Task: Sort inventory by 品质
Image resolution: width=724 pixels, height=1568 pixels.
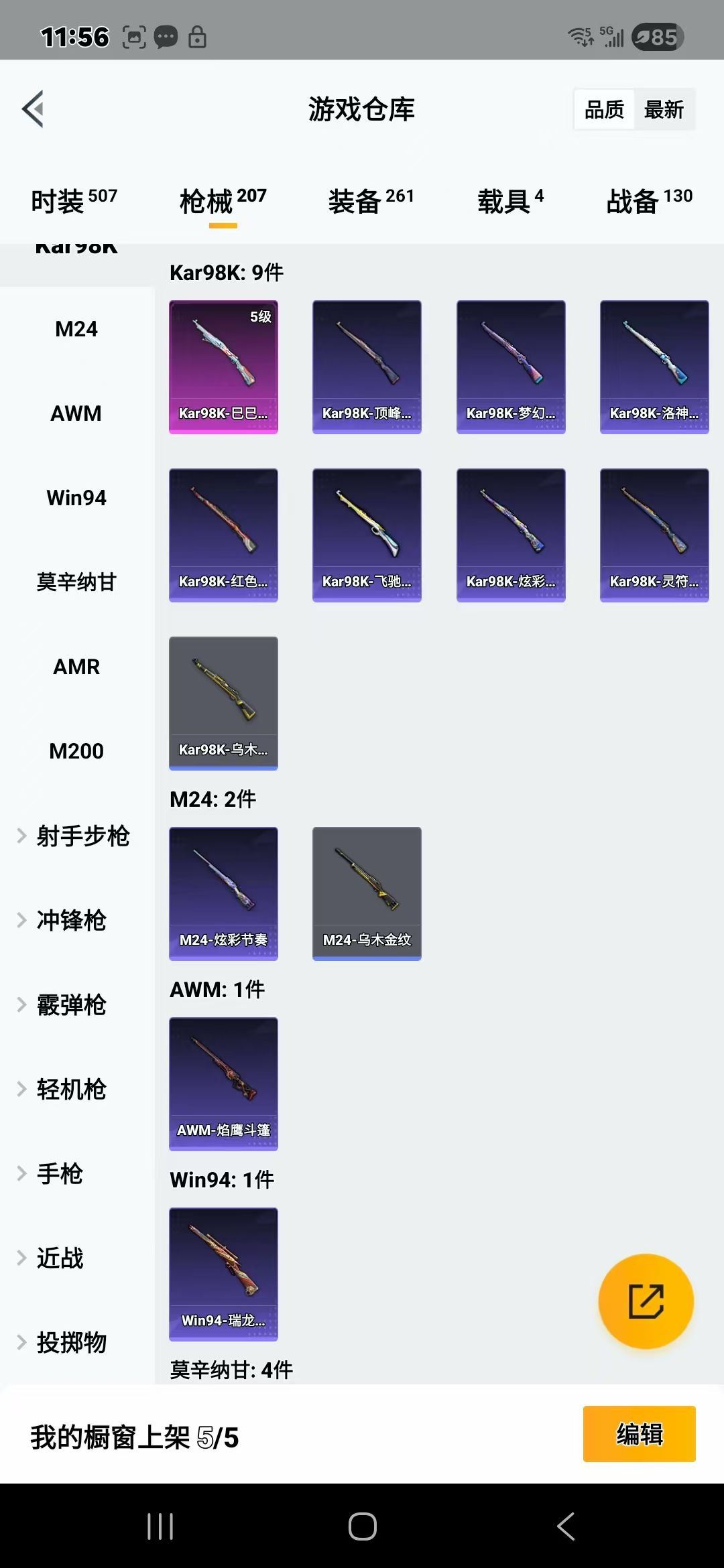Action: click(604, 109)
